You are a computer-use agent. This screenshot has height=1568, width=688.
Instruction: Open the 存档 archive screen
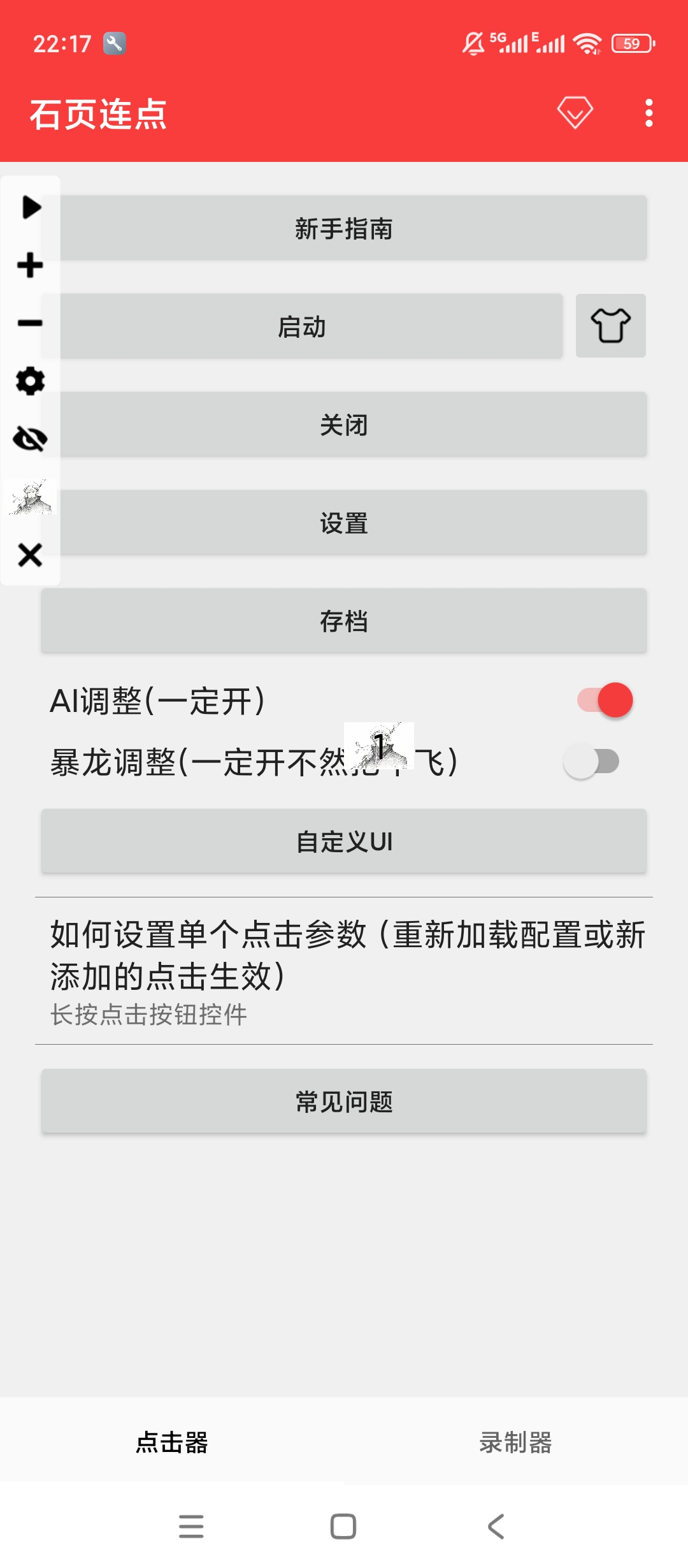tap(344, 620)
